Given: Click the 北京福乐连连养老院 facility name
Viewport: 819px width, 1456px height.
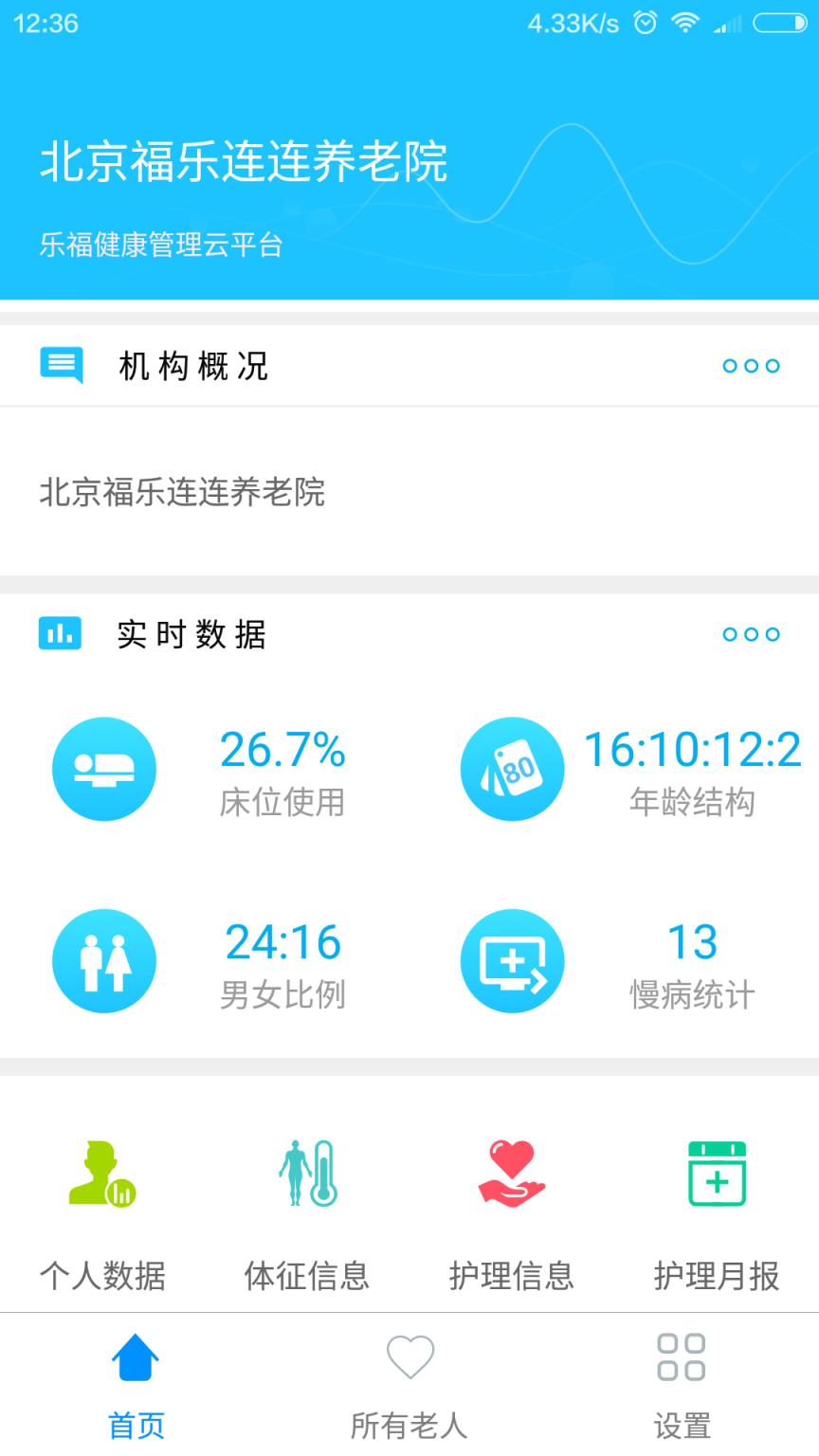Looking at the screenshot, I should point(182,494).
